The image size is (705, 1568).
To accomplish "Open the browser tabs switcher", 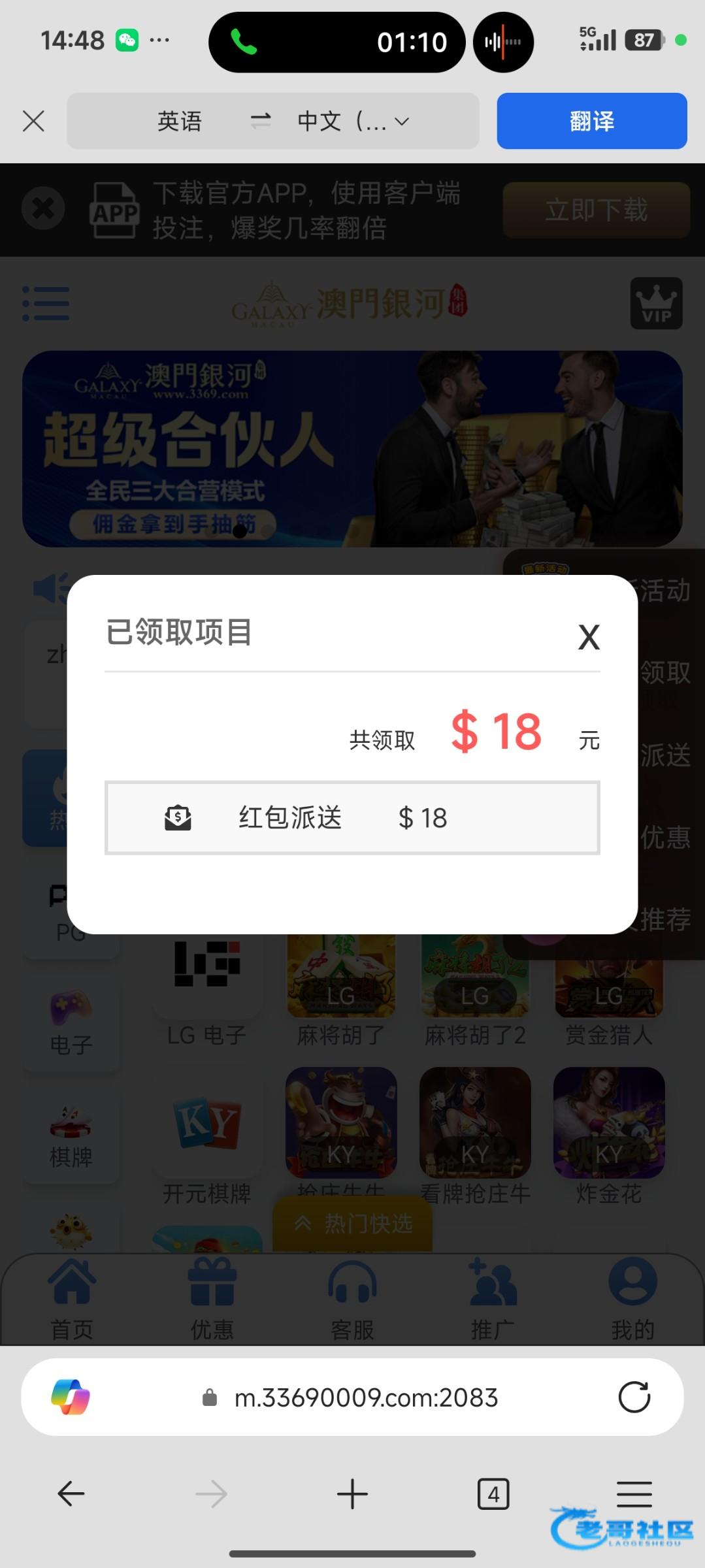I will coord(493,1494).
